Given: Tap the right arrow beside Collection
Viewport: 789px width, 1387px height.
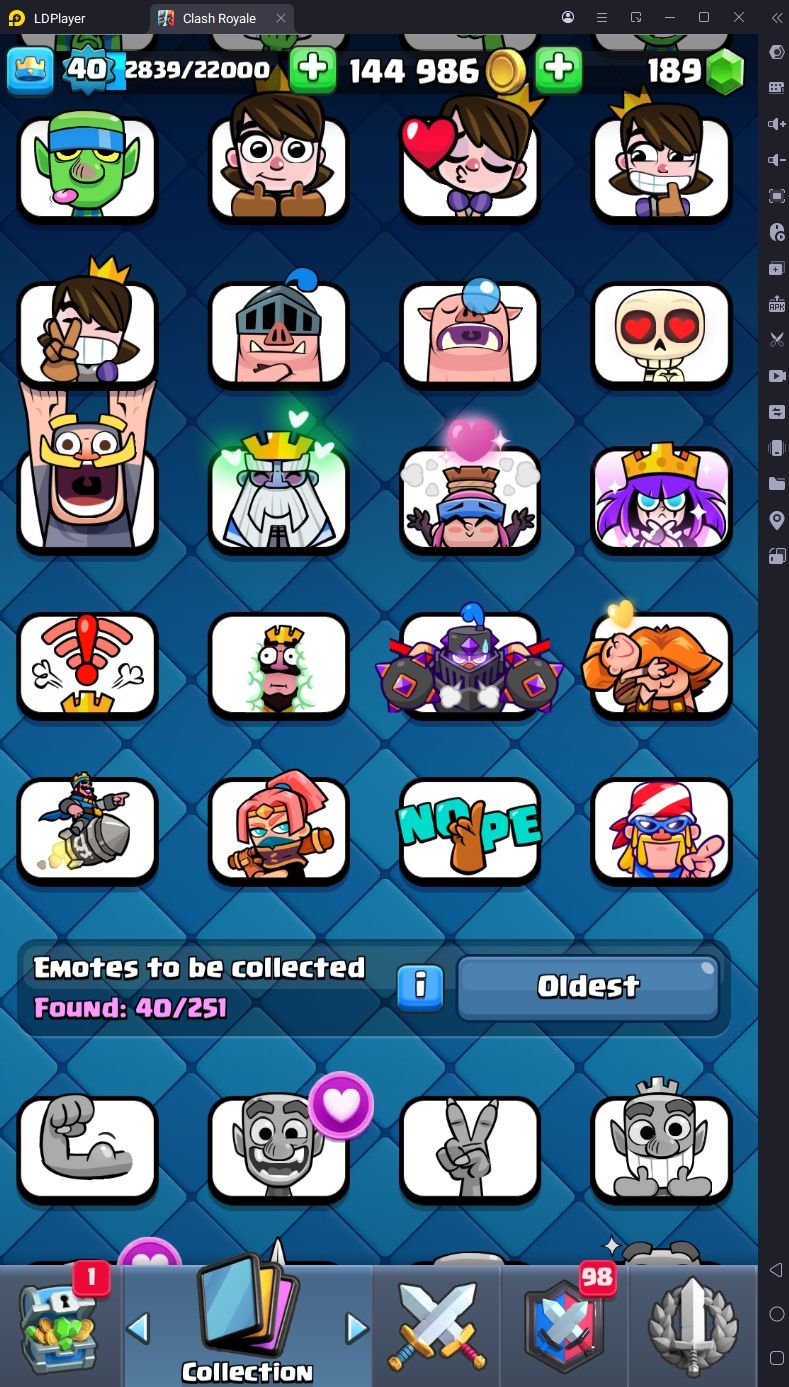Looking at the screenshot, I should tap(357, 1328).
